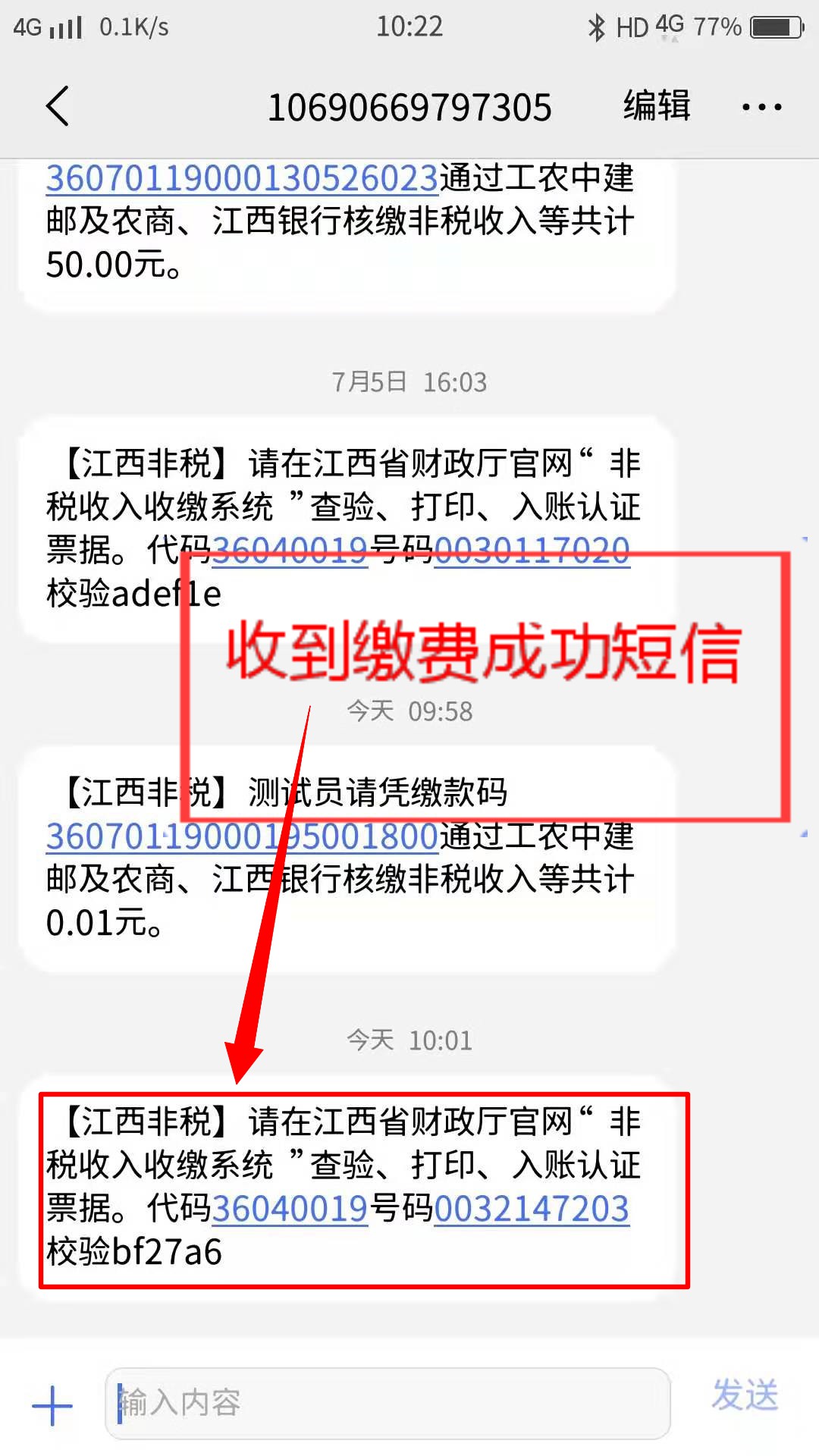Open the three-dot overflow menu
This screenshot has height=1456, width=819.
click(x=761, y=107)
